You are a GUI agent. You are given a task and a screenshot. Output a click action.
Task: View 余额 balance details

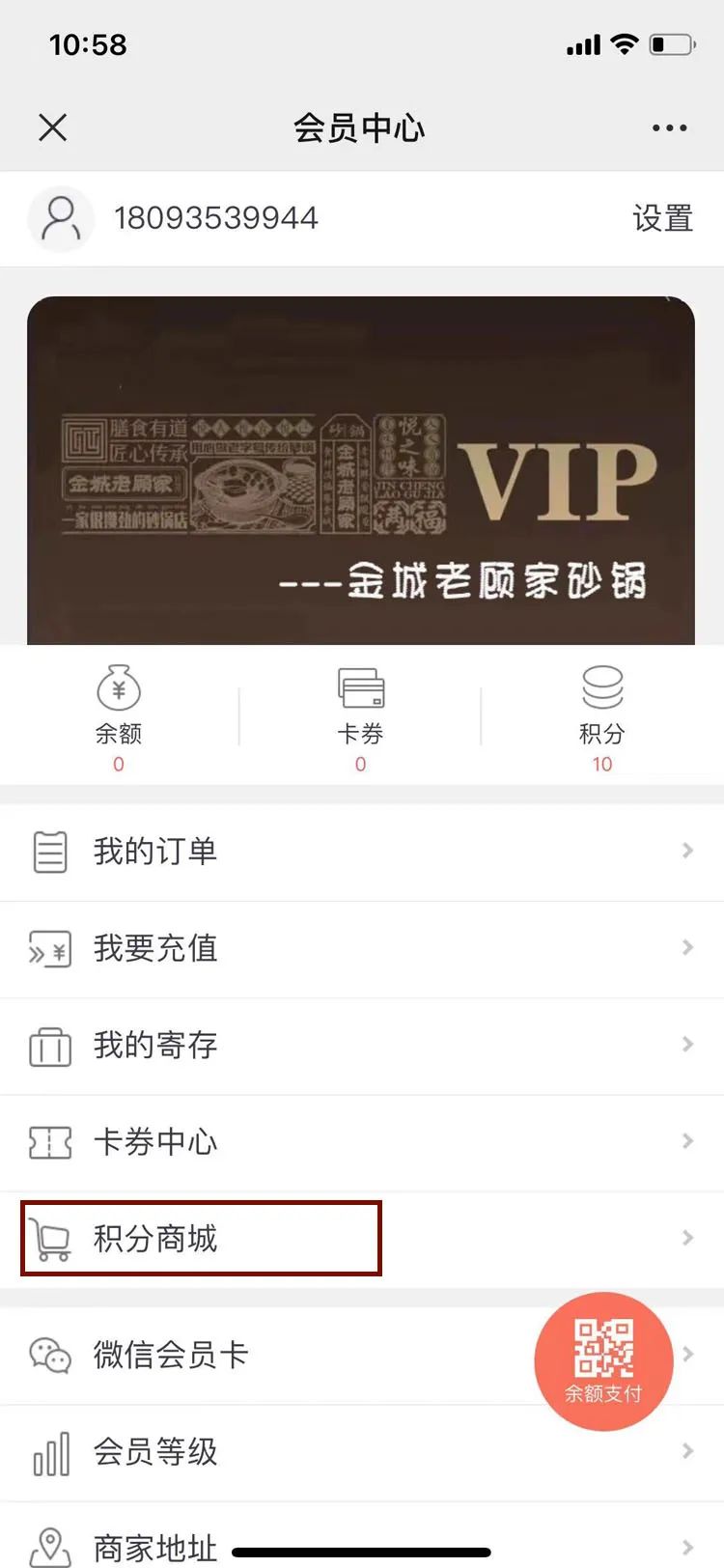(x=119, y=719)
